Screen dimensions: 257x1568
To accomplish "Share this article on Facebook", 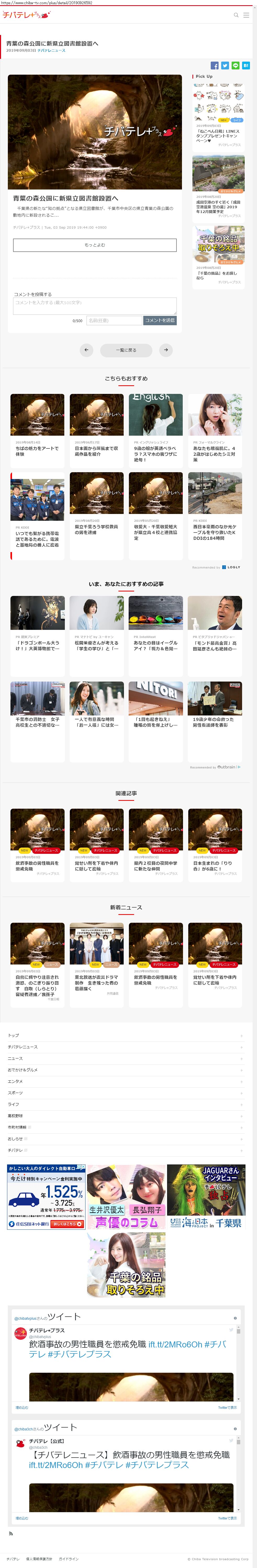I will [214, 65].
